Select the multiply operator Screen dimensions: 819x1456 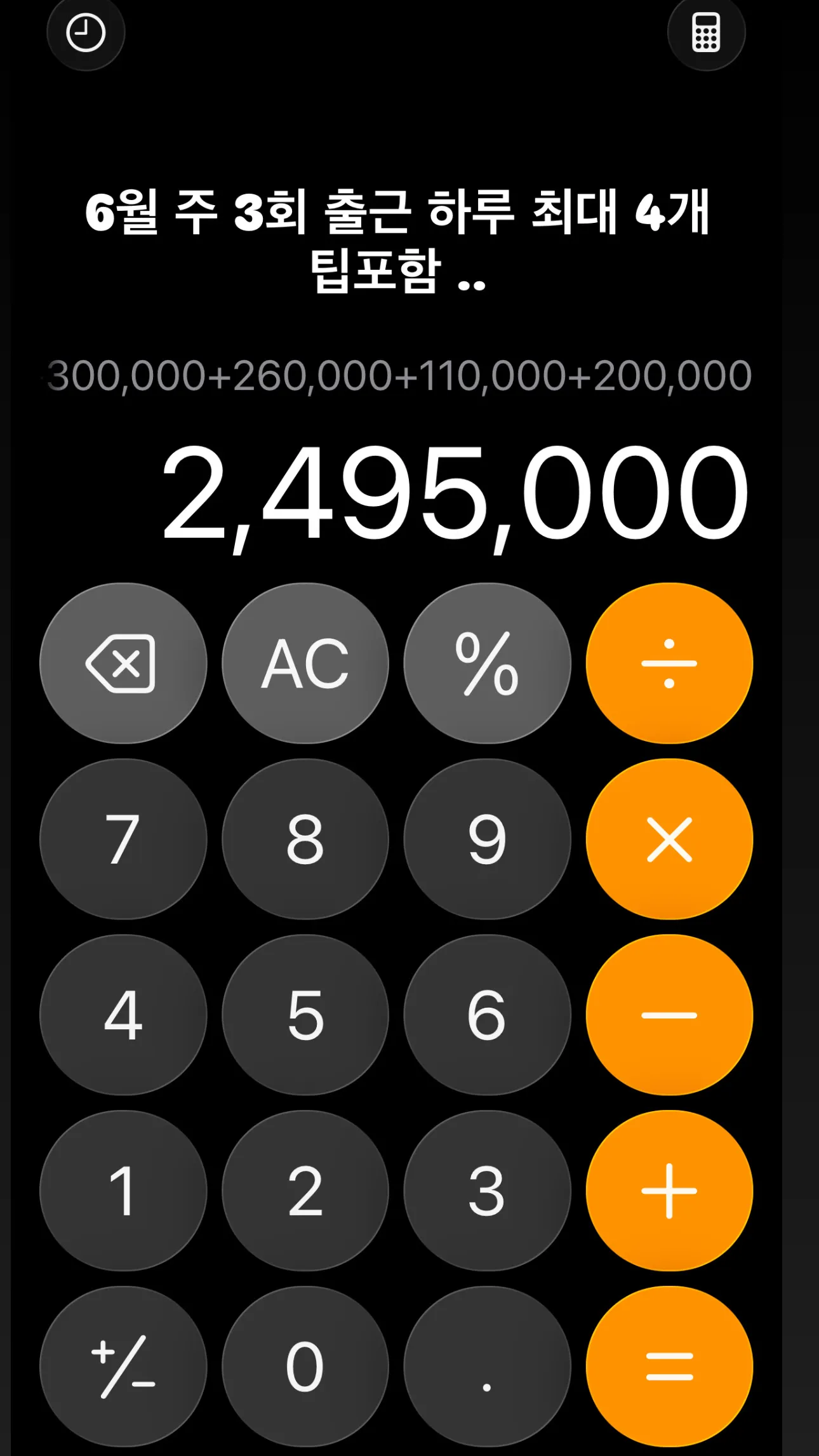(x=670, y=839)
